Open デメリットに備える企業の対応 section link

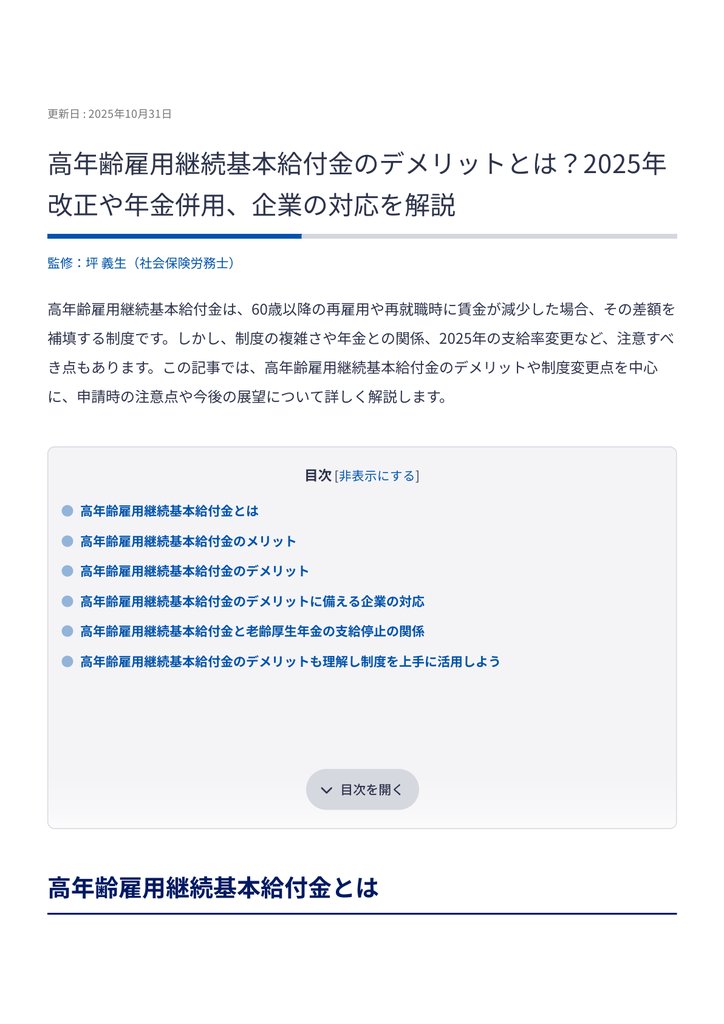point(252,601)
